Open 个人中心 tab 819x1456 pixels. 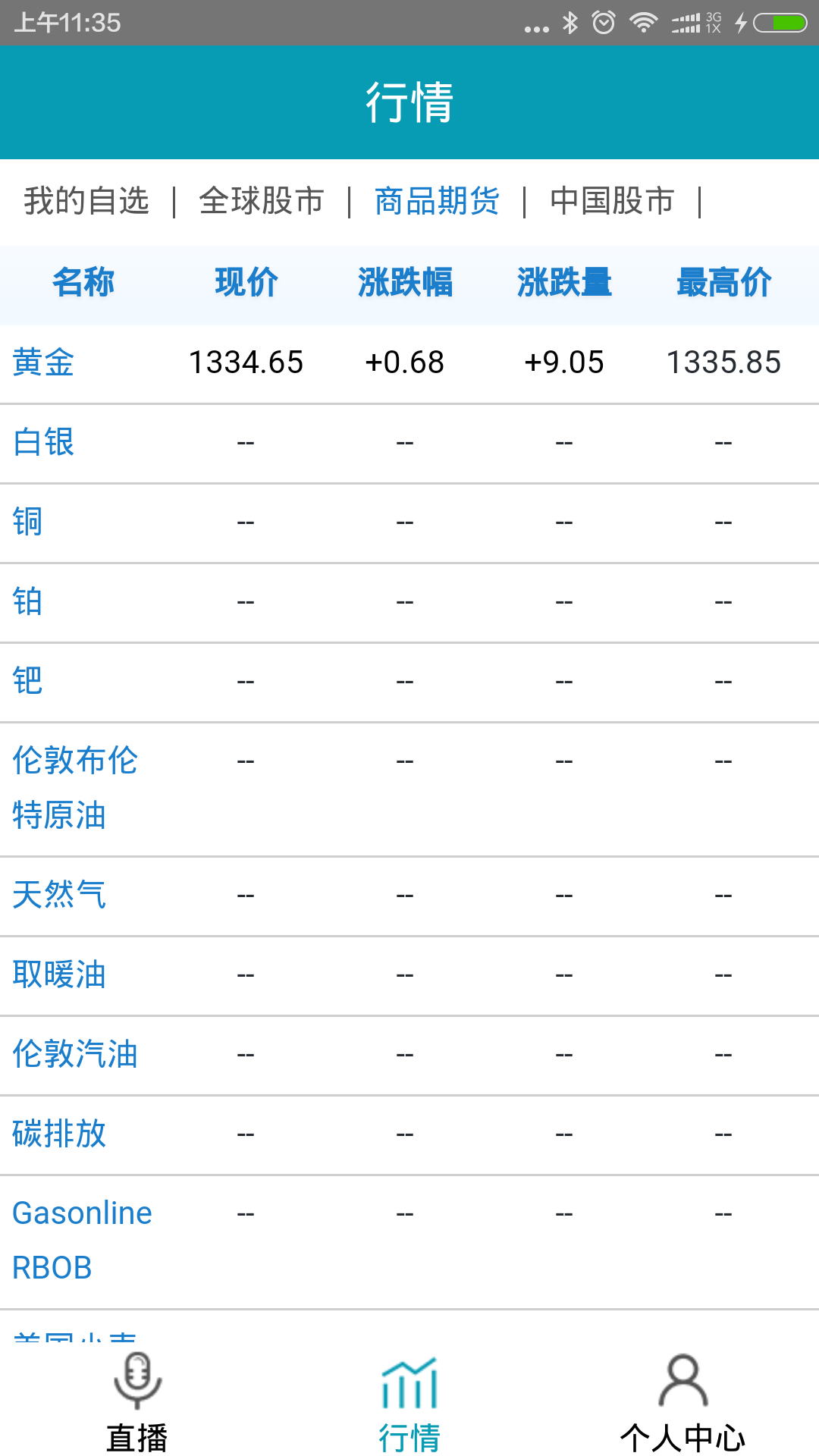(x=682, y=1401)
